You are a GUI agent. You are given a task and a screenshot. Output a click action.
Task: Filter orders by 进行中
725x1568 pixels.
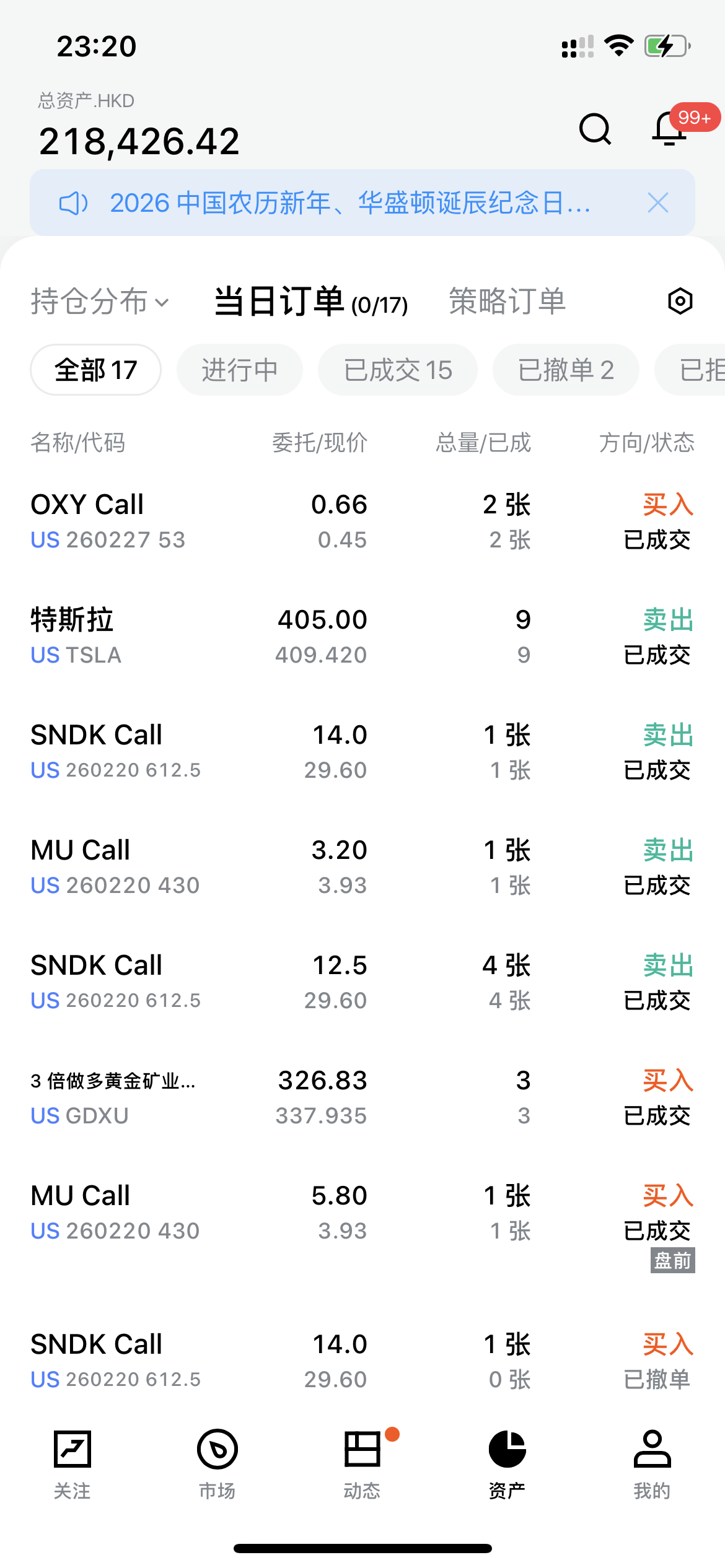click(239, 370)
